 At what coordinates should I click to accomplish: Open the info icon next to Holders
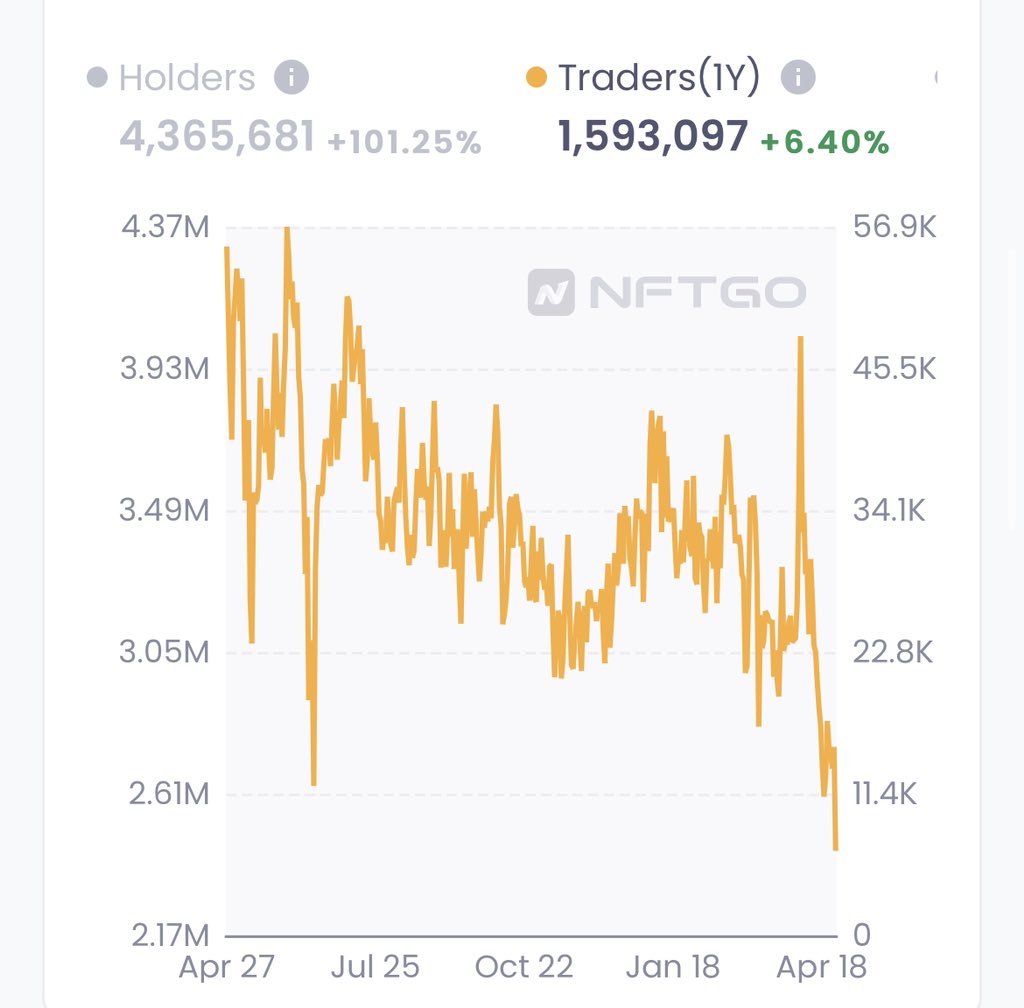click(292, 77)
